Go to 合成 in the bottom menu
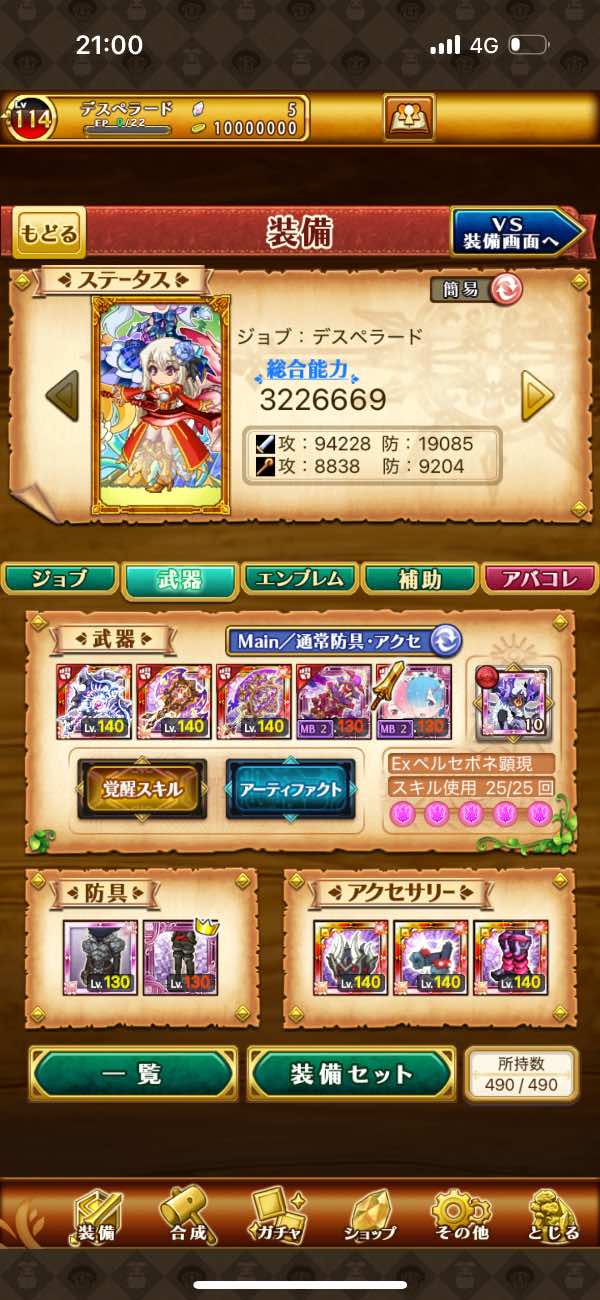 (187, 1215)
